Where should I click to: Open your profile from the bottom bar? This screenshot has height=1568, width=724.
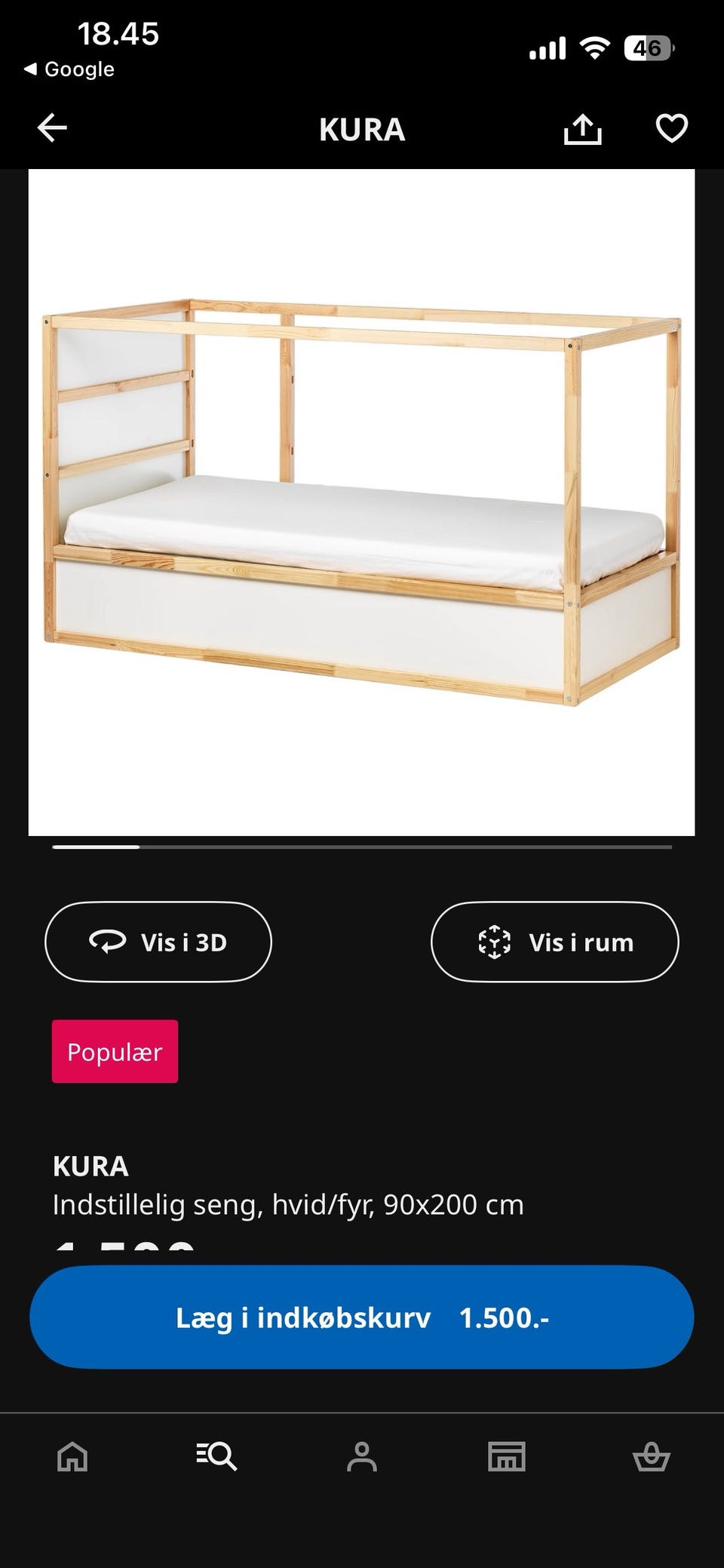pyautogui.click(x=362, y=1456)
